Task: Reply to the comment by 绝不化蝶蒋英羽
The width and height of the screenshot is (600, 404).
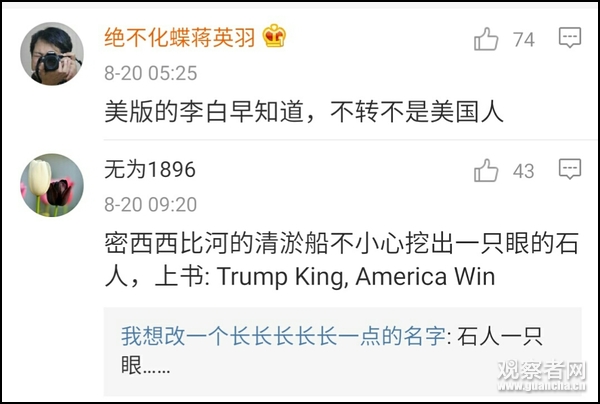Action: click(x=569, y=39)
